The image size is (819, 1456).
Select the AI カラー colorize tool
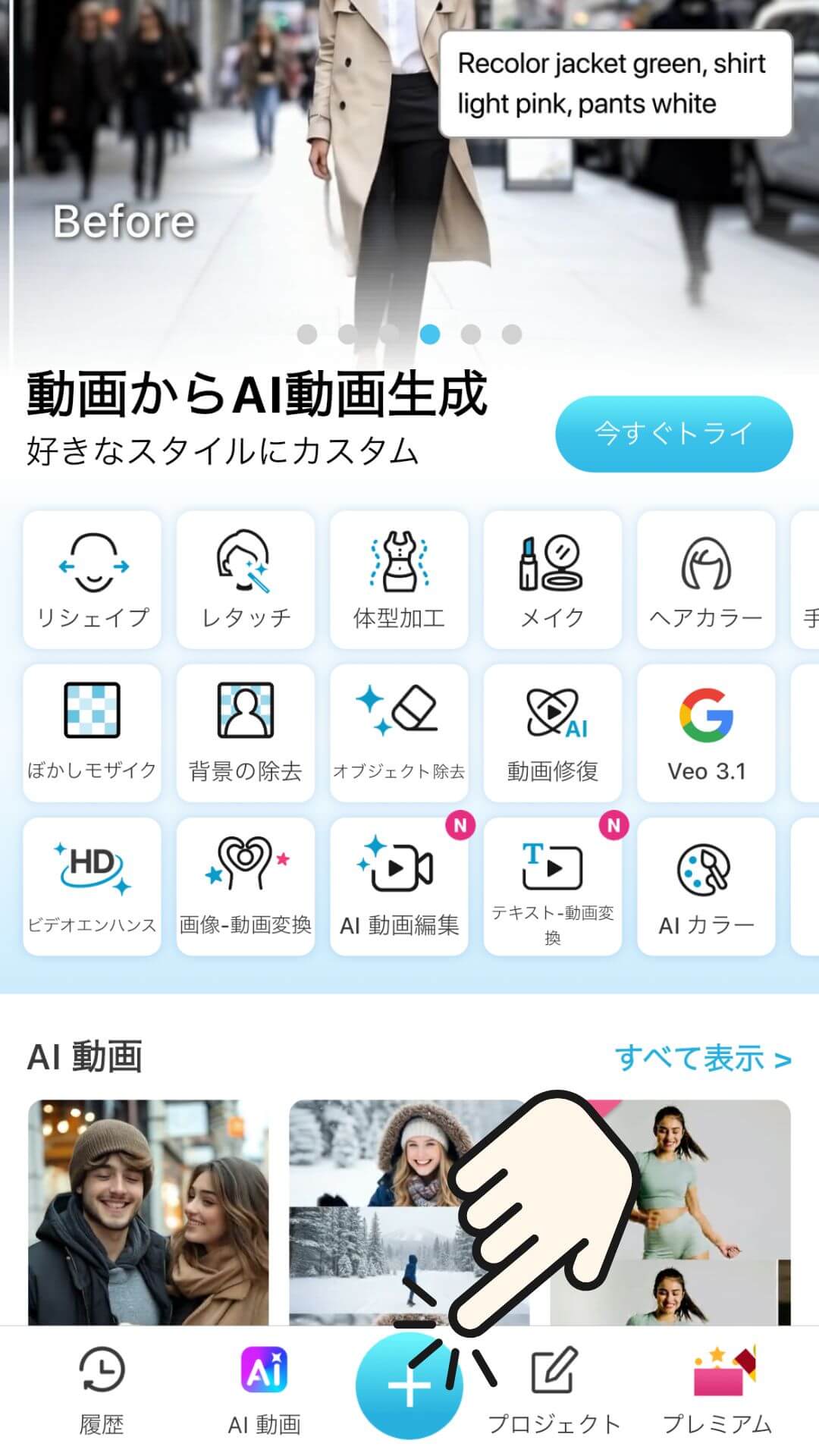pyautogui.click(x=706, y=883)
